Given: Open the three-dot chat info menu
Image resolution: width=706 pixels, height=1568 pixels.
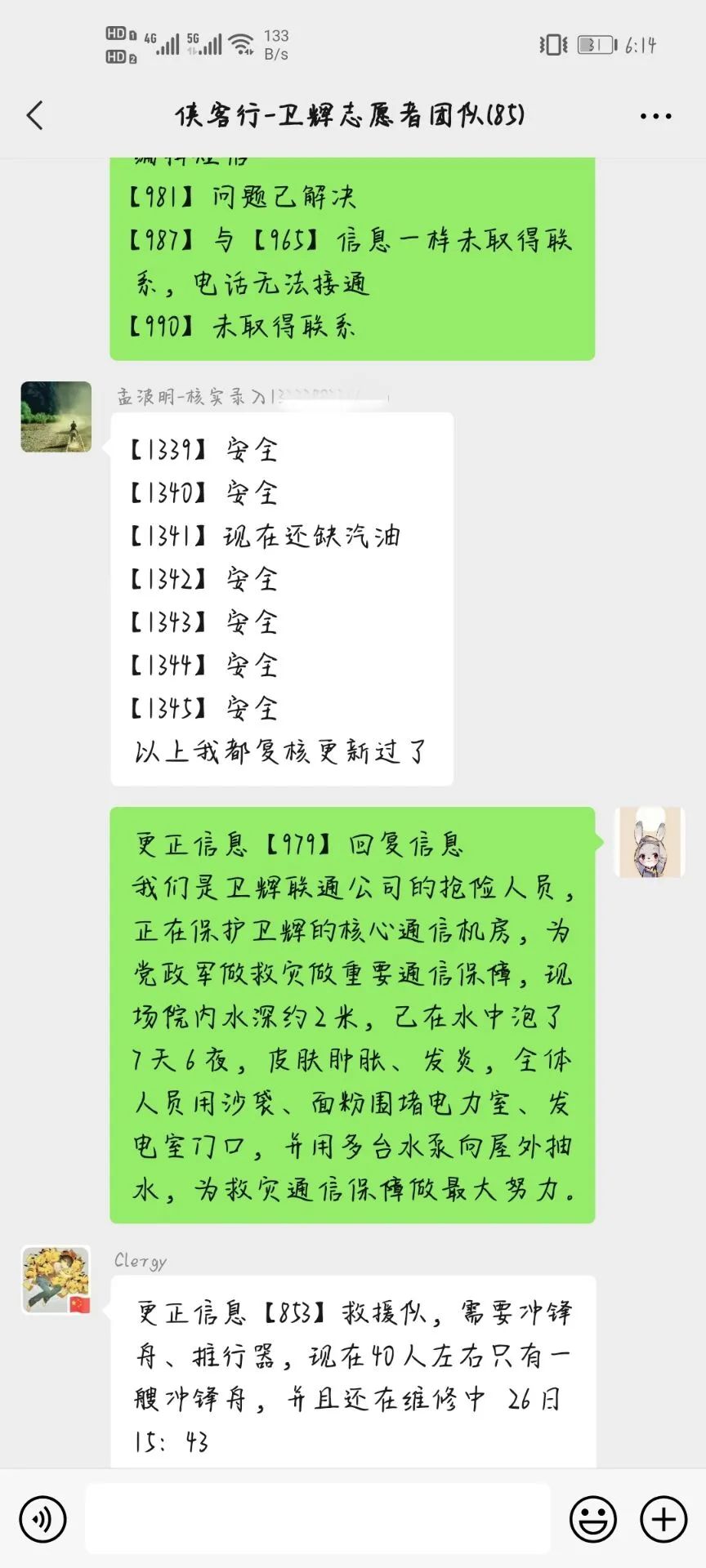Looking at the screenshot, I should pos(655,116).
